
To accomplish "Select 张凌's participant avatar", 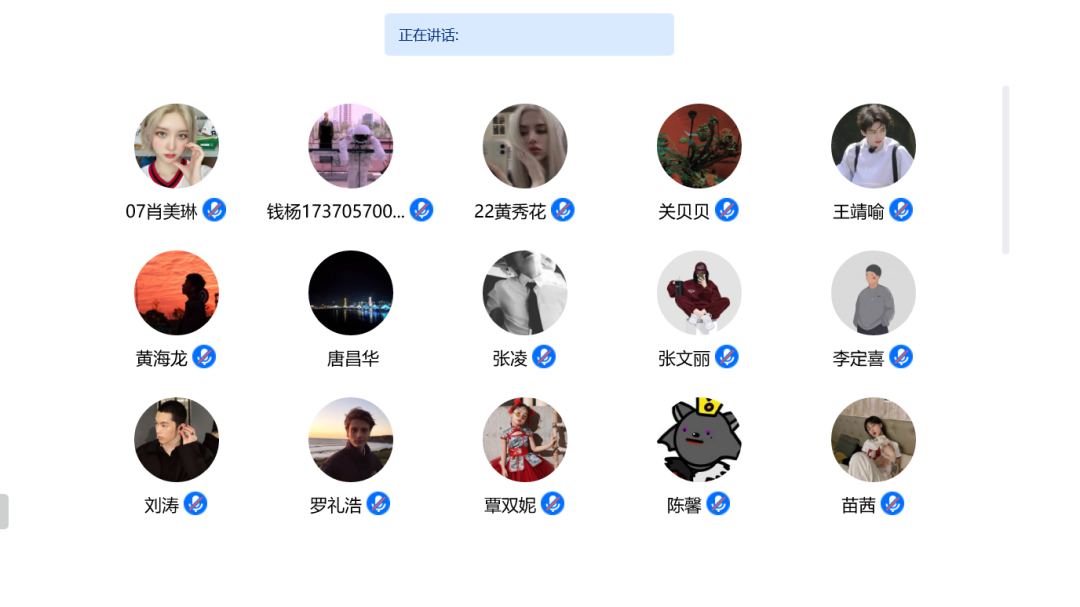I will [525, 293].
